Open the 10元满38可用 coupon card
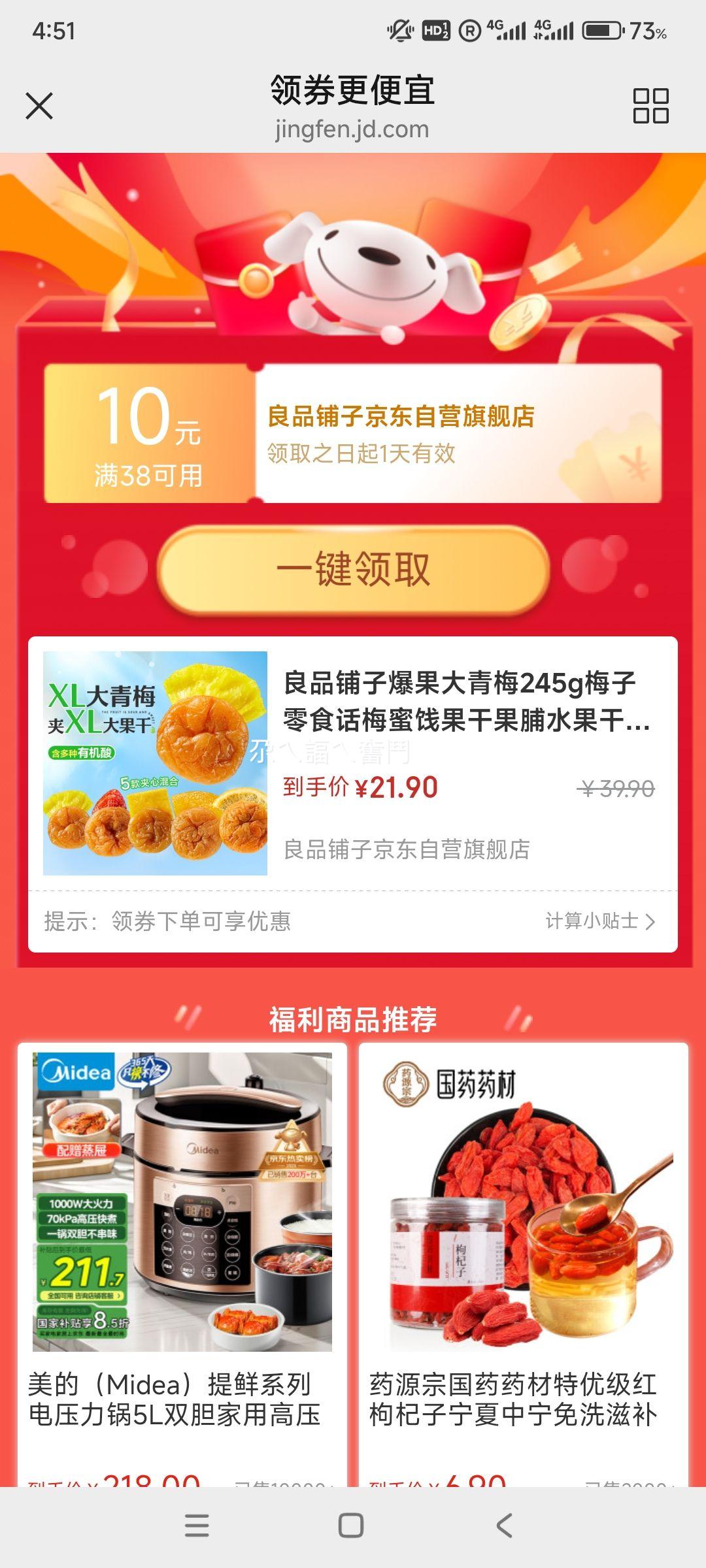This screenshot has height=1568, width=706. (x=353, y=434)
